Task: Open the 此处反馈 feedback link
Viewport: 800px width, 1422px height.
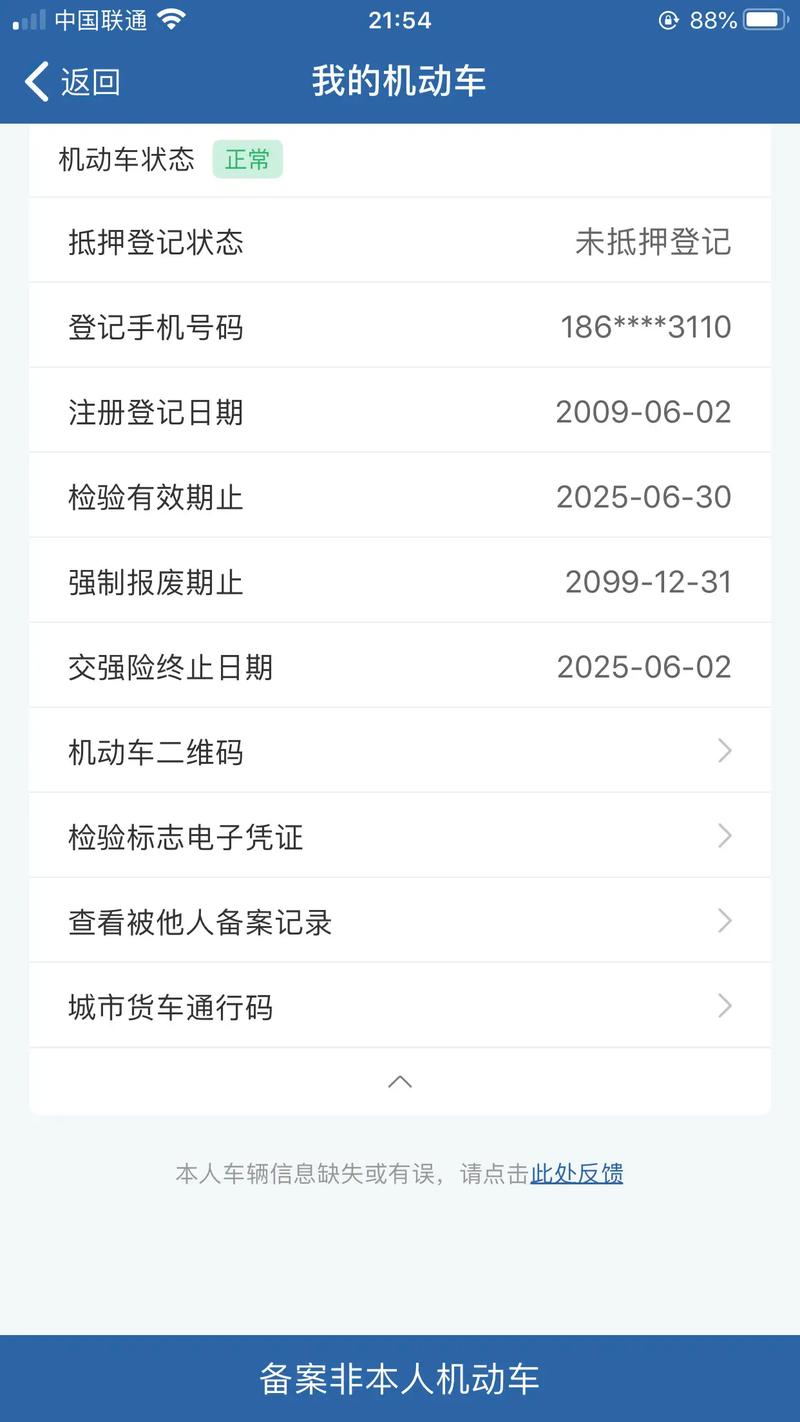Action: [576, 1173]
